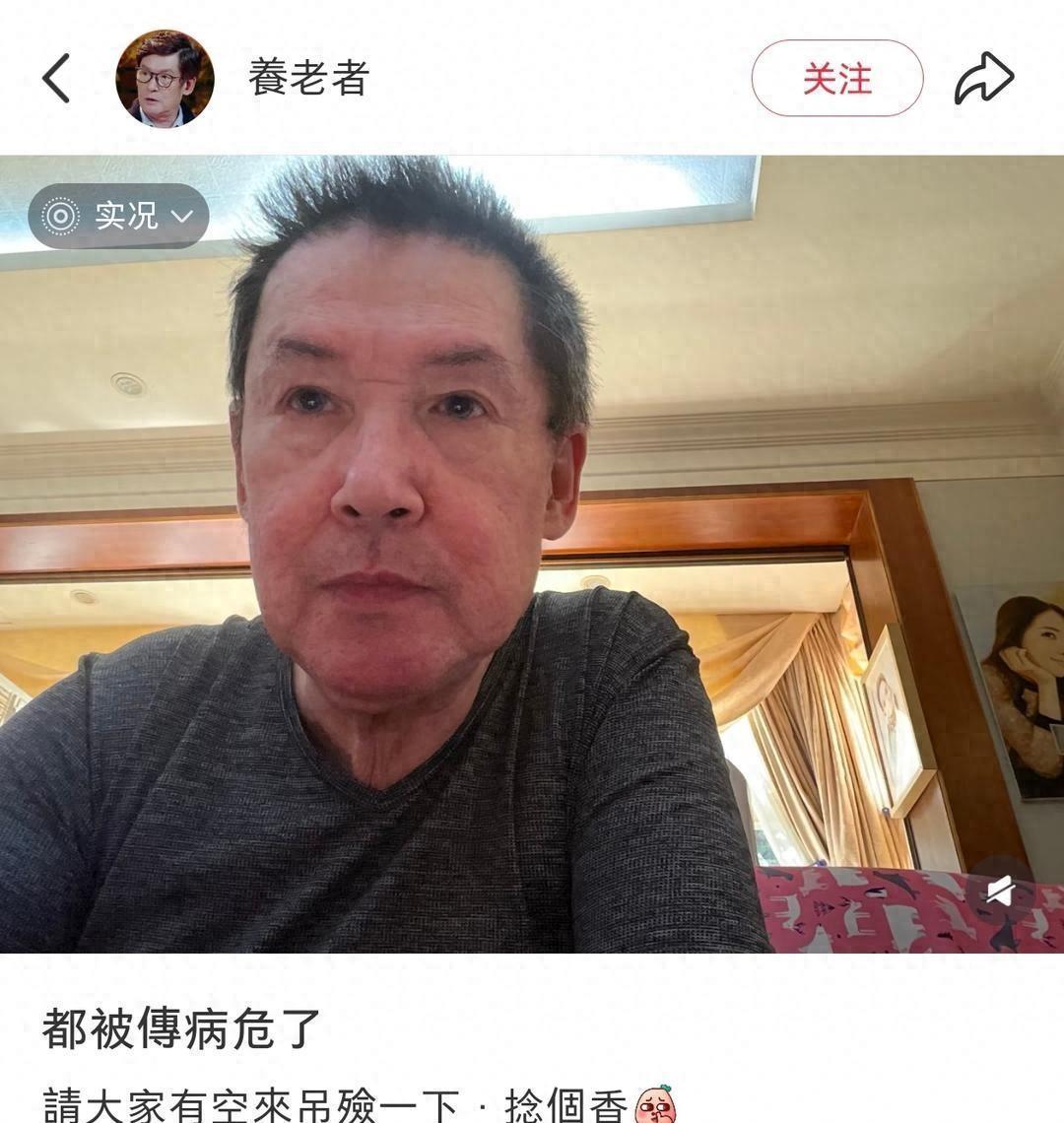Open 養老者's profile avatar
This screenshot has width=1064, height=1123.
click(x=165, y=79)
